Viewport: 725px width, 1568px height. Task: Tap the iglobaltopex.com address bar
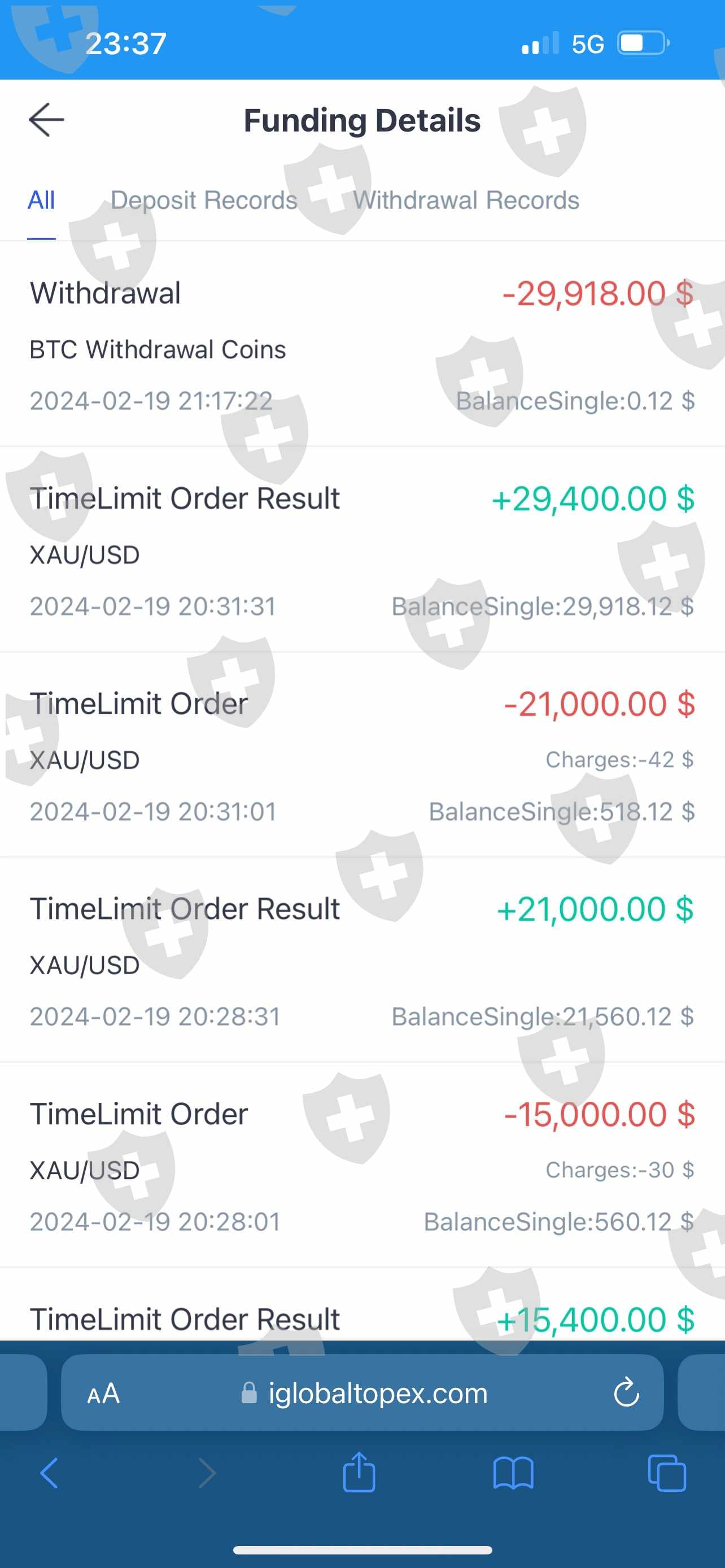[x=365, y=1393]
